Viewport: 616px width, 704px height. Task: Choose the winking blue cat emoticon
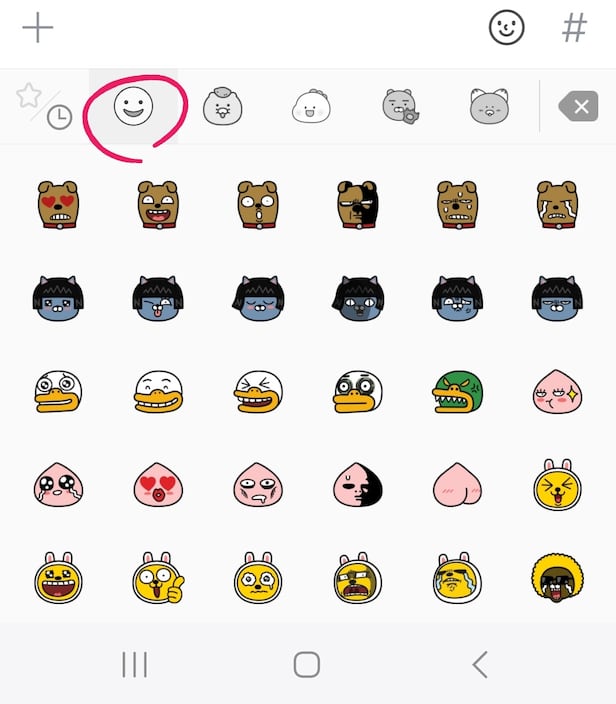pos(158,298)
